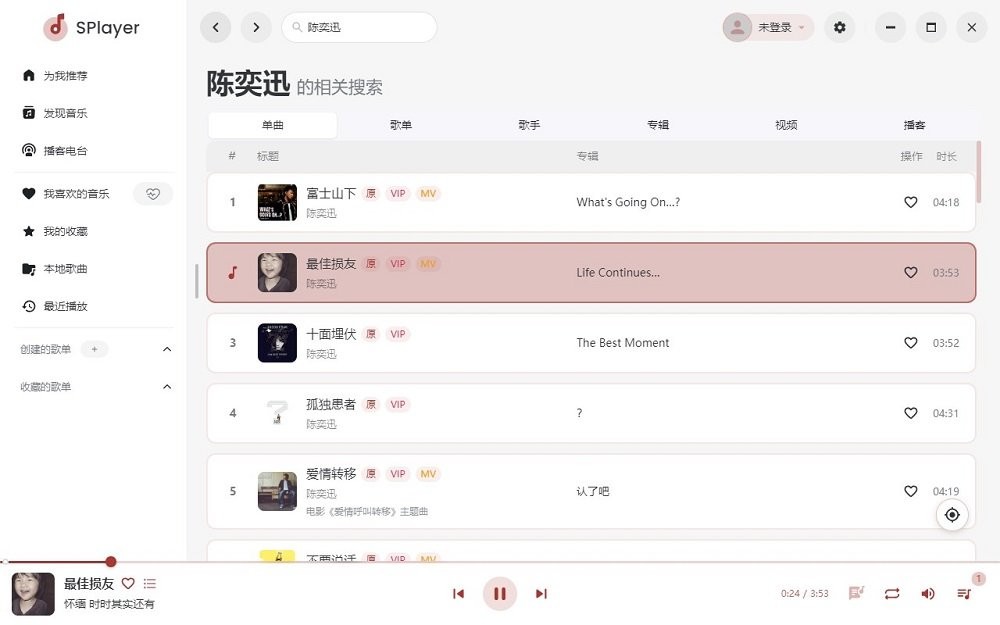Open the settings gear

point(839,28)
